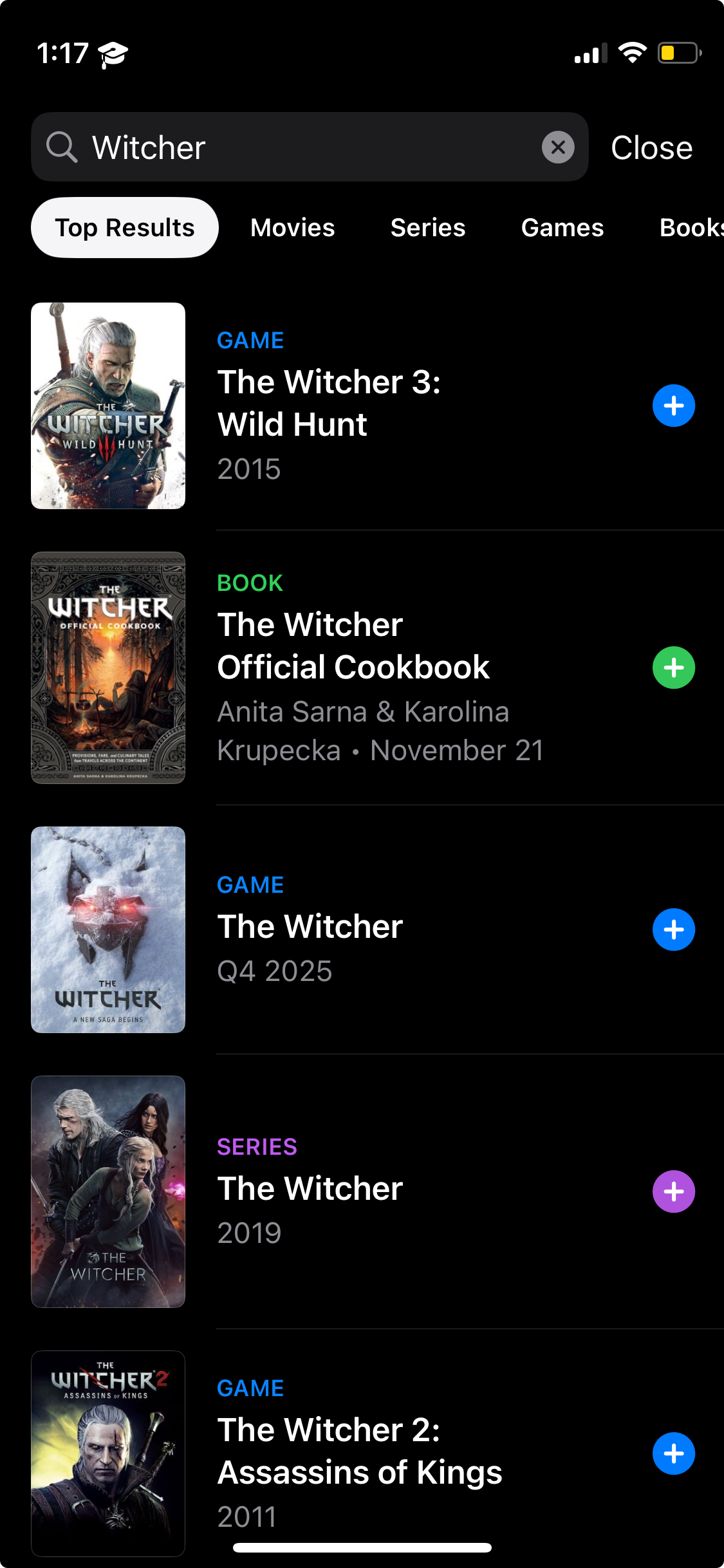Add The Witcher Q4 2025 game
The width and height of the screenshot is (724, 1568).
click(x=673, y=929)
